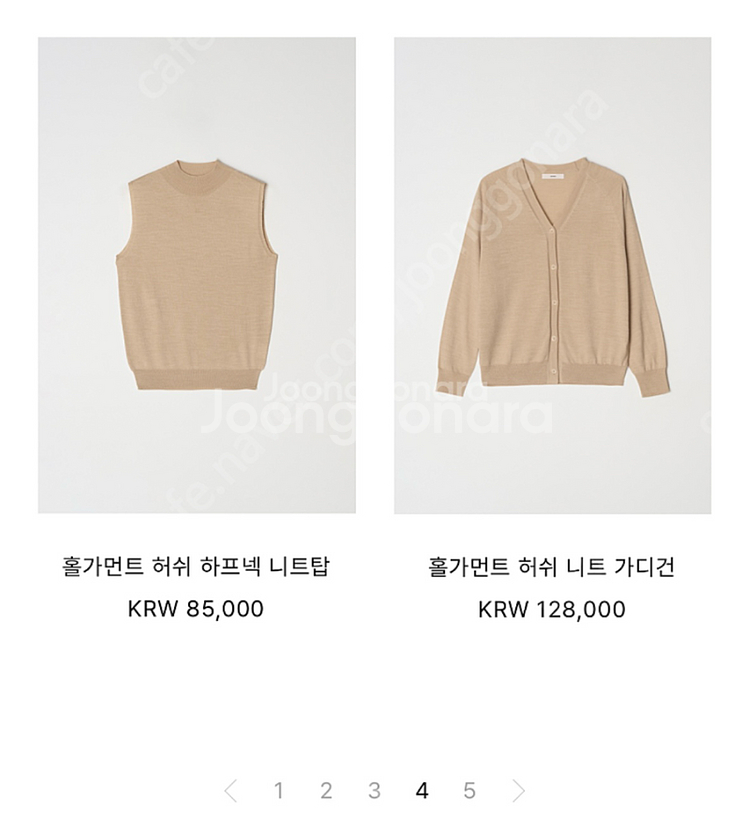Click the current page 4 indicator
This screenshot has width=750, height=834.
[422, 789]
